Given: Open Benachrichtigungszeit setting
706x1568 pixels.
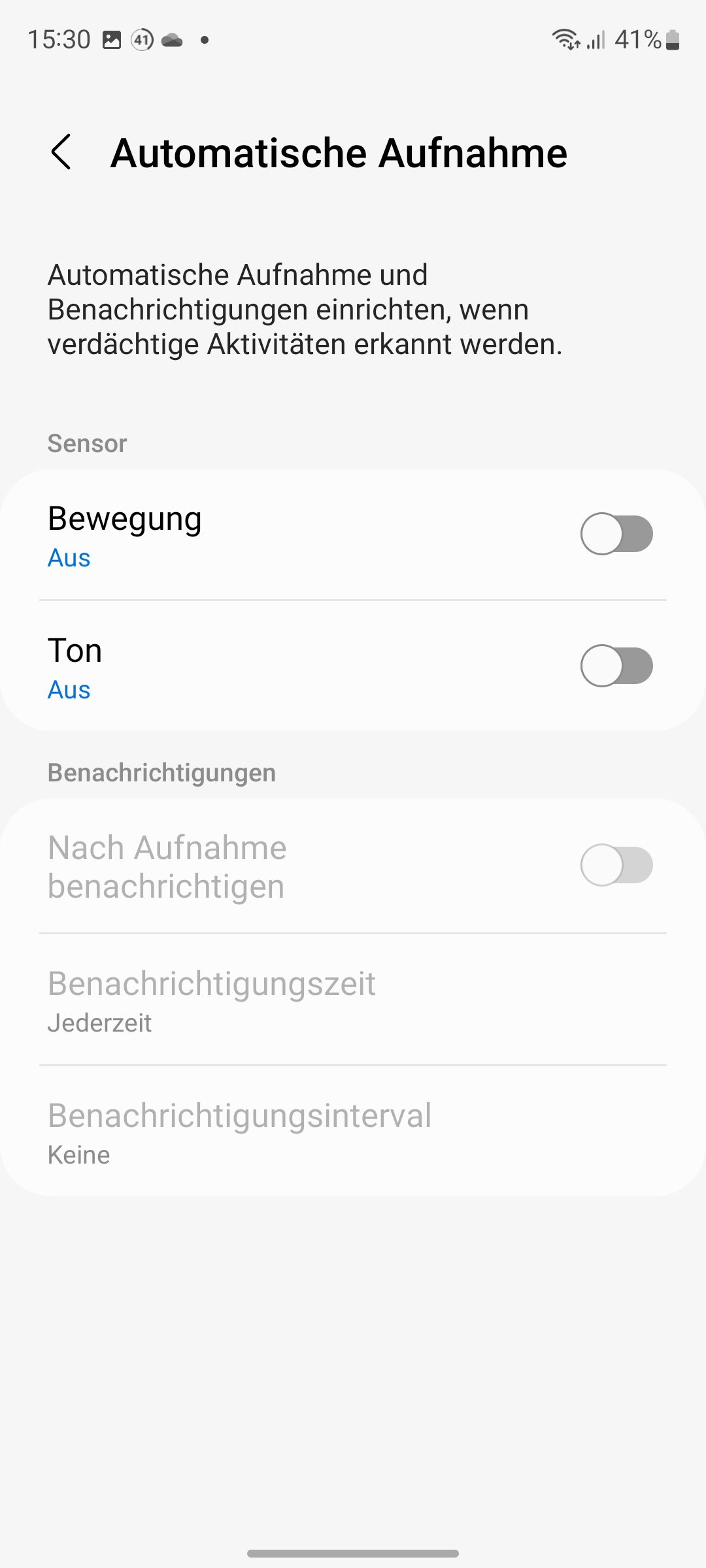Looking at the screenshot, I should click(353, 1000).
